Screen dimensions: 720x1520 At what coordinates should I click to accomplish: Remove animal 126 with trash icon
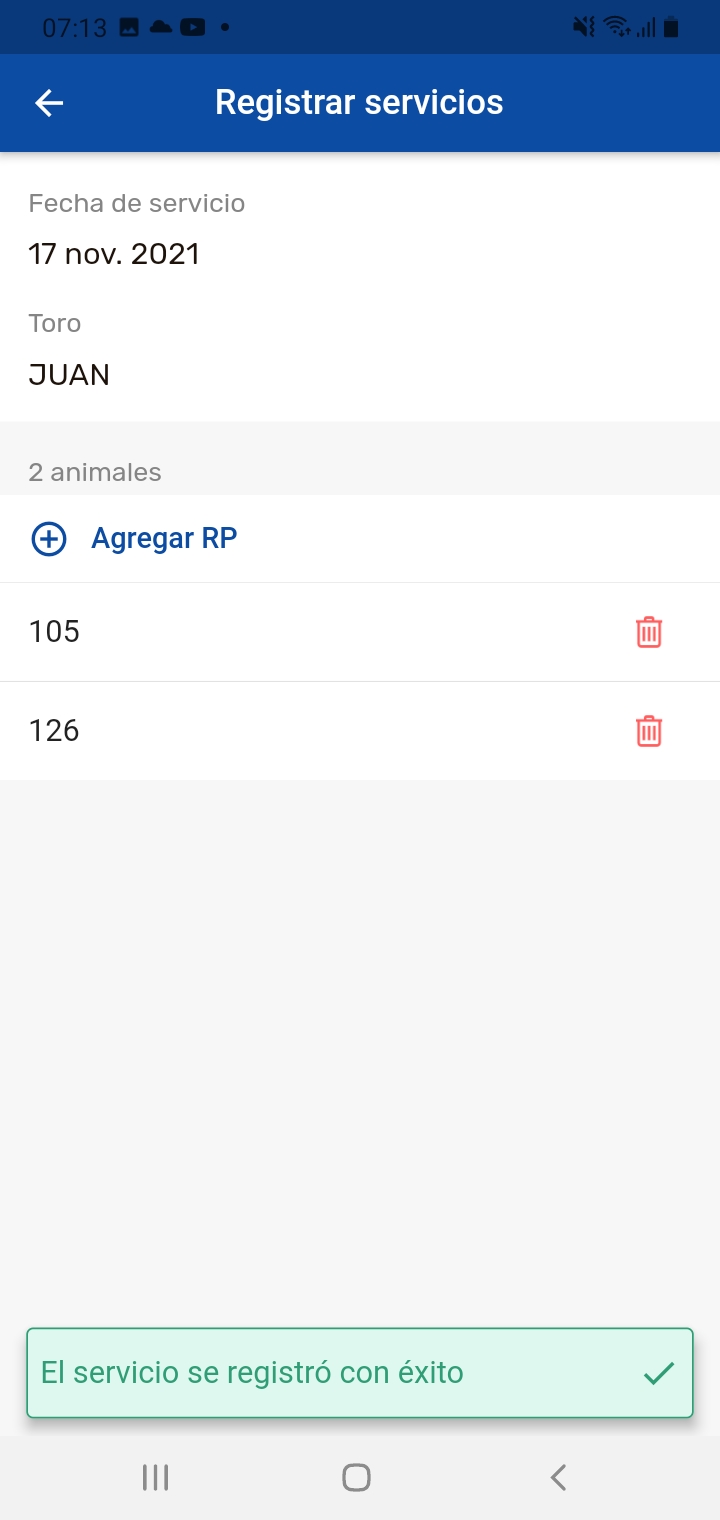coord(649,731)
